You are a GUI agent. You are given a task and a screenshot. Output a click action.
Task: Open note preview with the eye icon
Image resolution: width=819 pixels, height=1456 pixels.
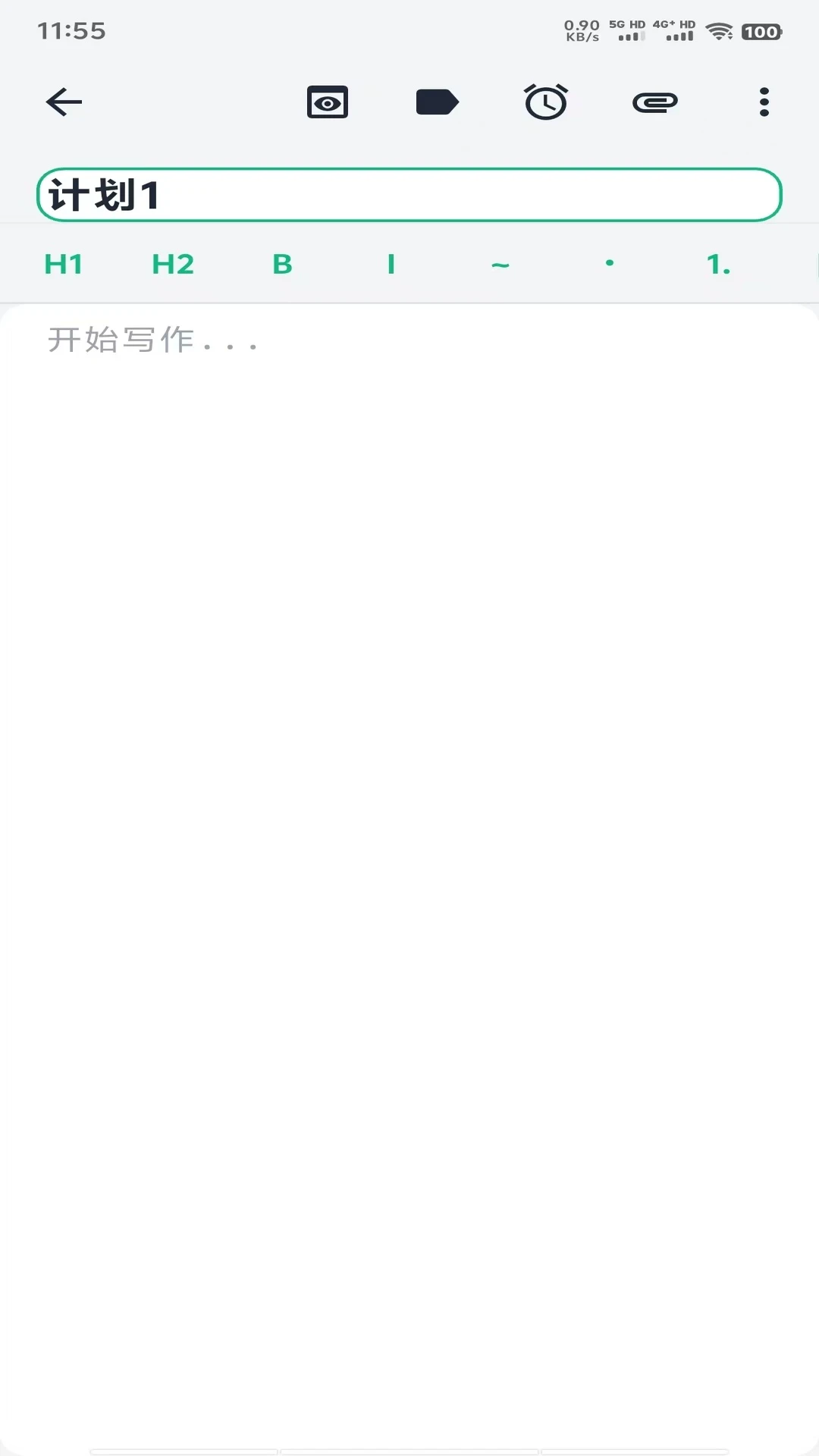[327, 102]
